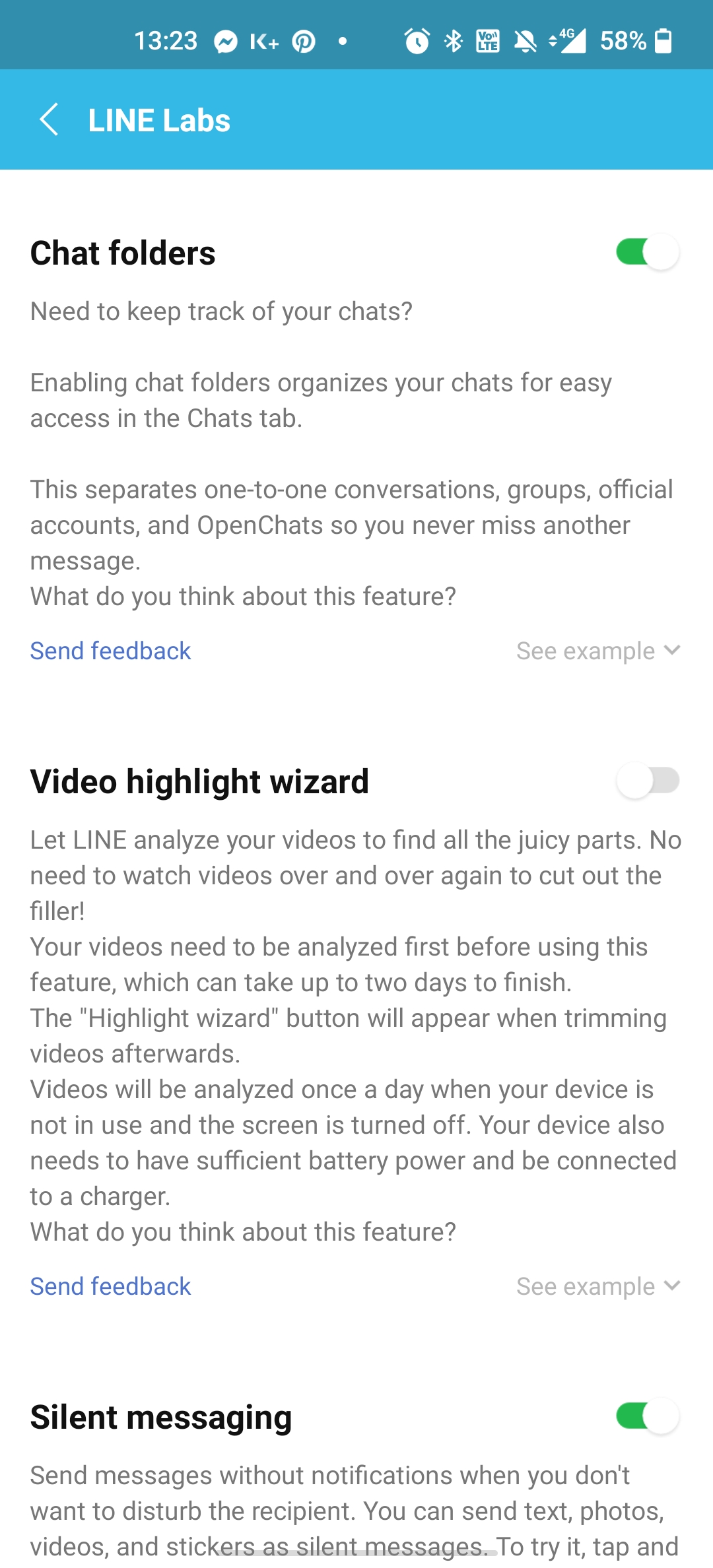This screenshot has height=1568, width=713.
Task: Tap the Messenger icon in status bar
Action: tap(226, 42)
